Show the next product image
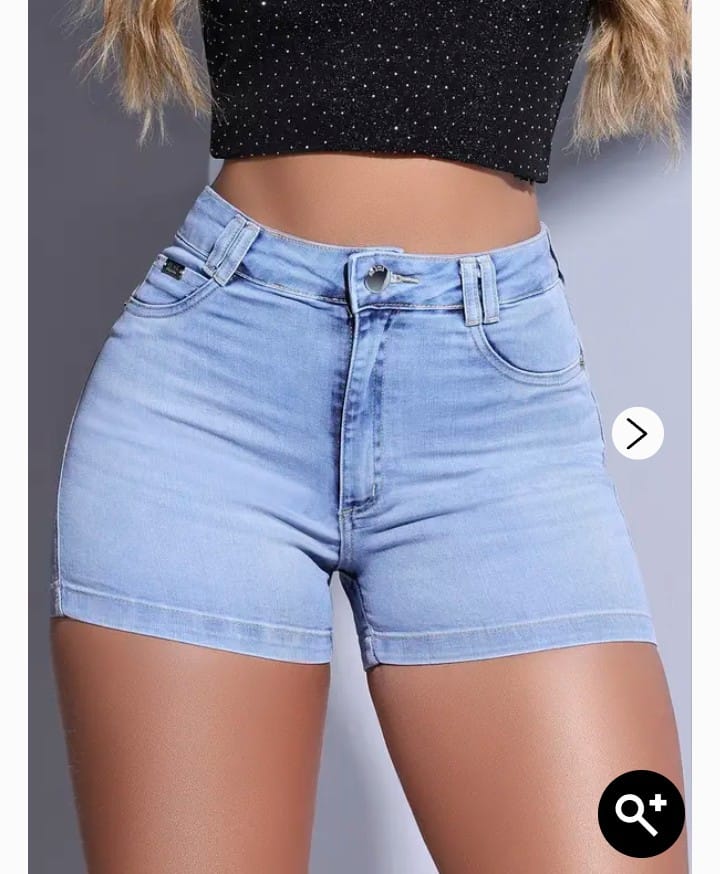This screenshot has height=874, width=720. click(637, 433)
